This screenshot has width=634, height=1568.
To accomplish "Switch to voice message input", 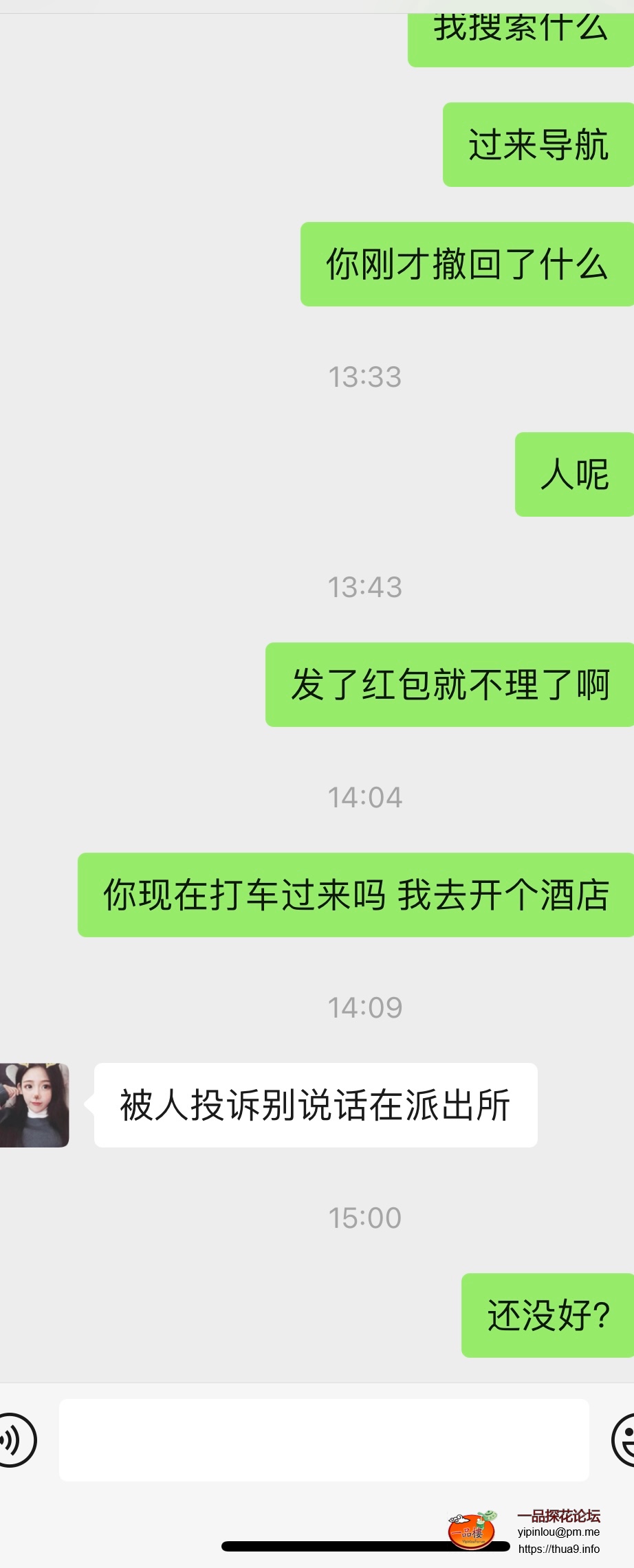I will [x=15, y=1440].
